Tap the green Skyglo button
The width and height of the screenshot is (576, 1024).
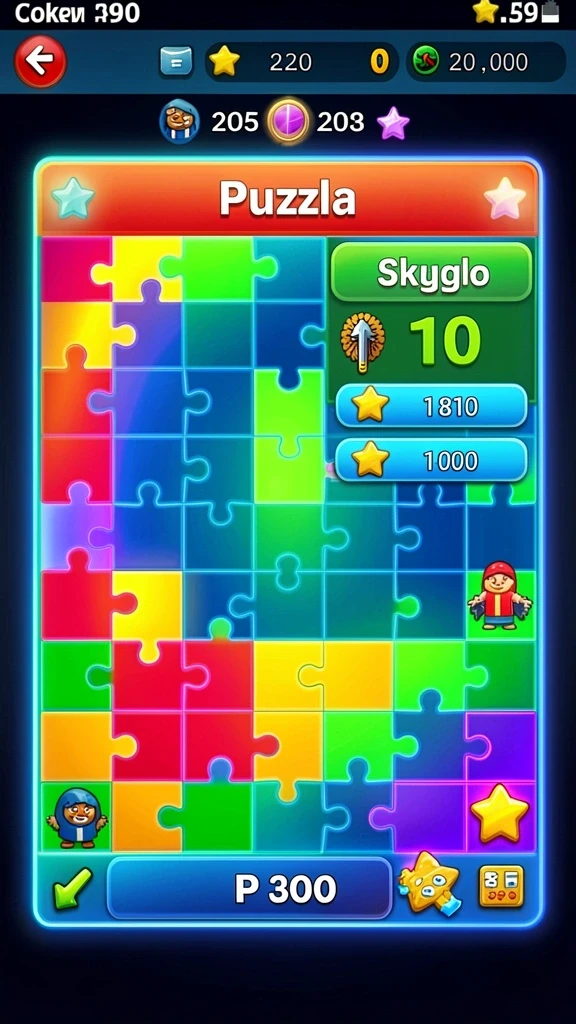[432, 273]
